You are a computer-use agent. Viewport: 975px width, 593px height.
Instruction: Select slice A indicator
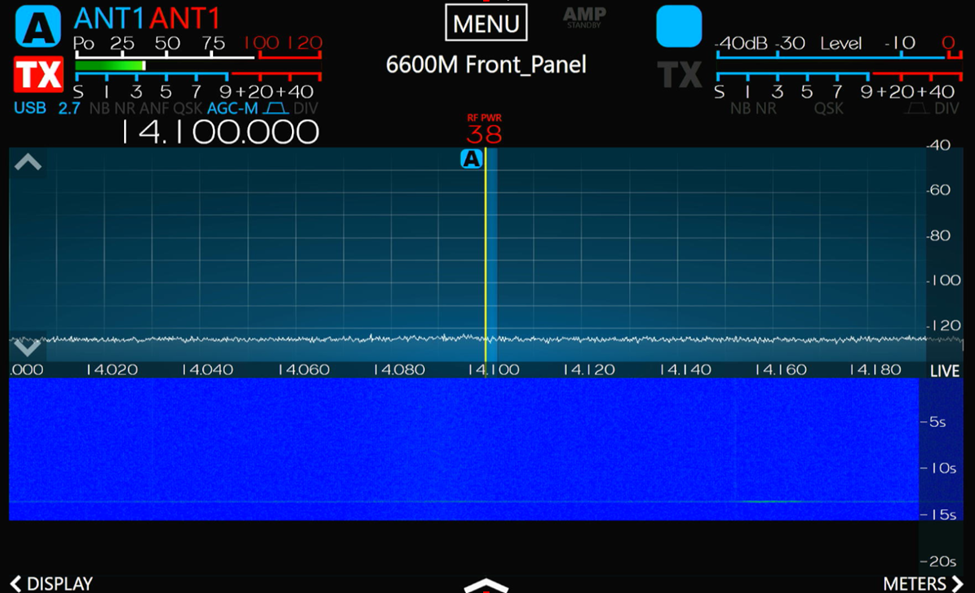point(38,27)
